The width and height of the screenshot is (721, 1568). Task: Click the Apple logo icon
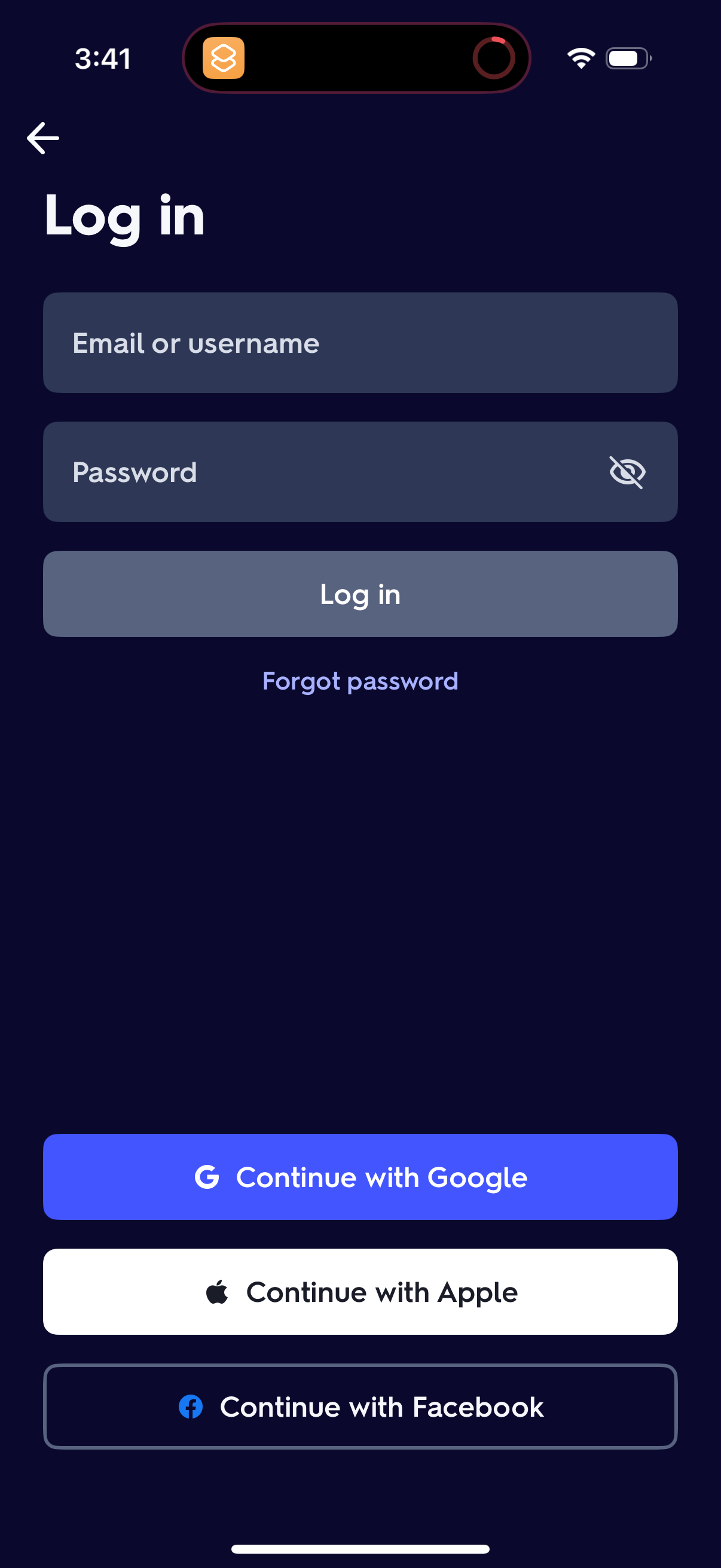(217, 1291)
